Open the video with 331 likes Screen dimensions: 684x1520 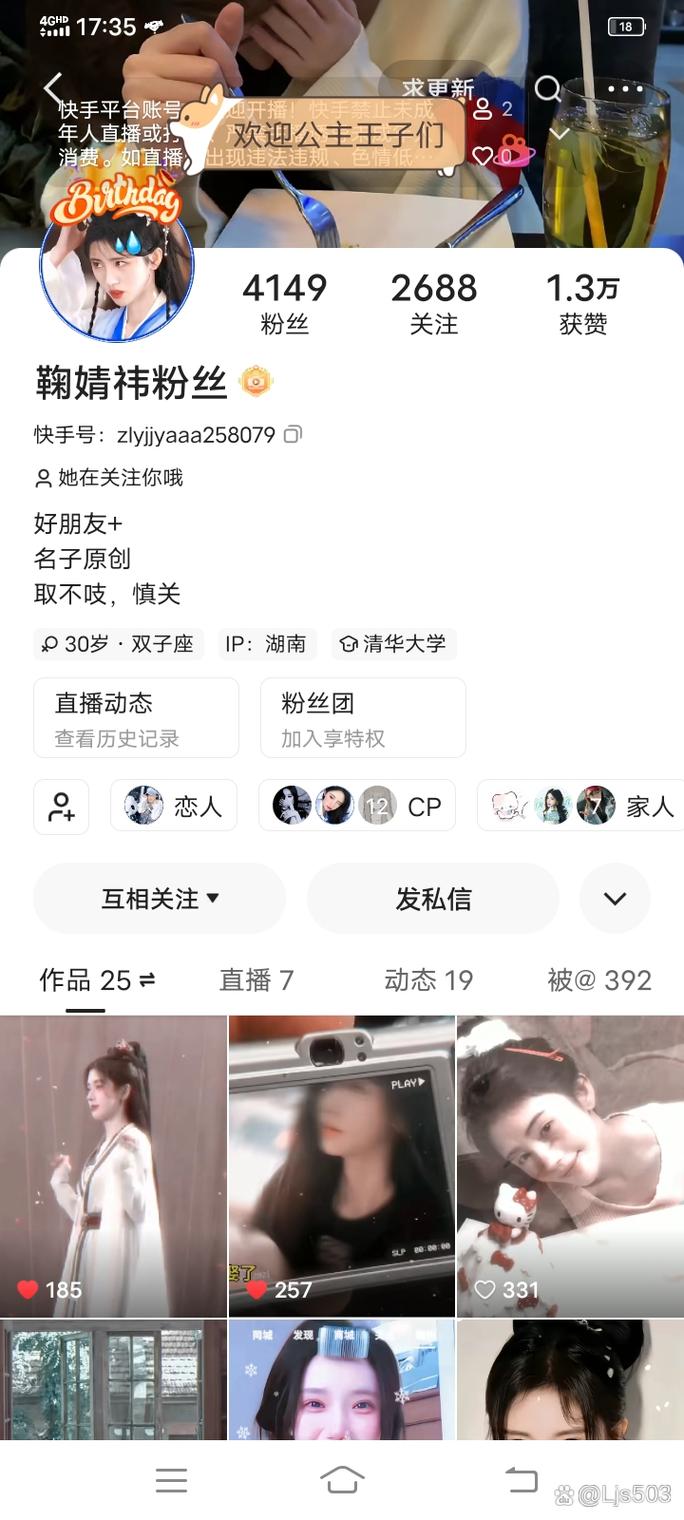(x=570, y=1165)
